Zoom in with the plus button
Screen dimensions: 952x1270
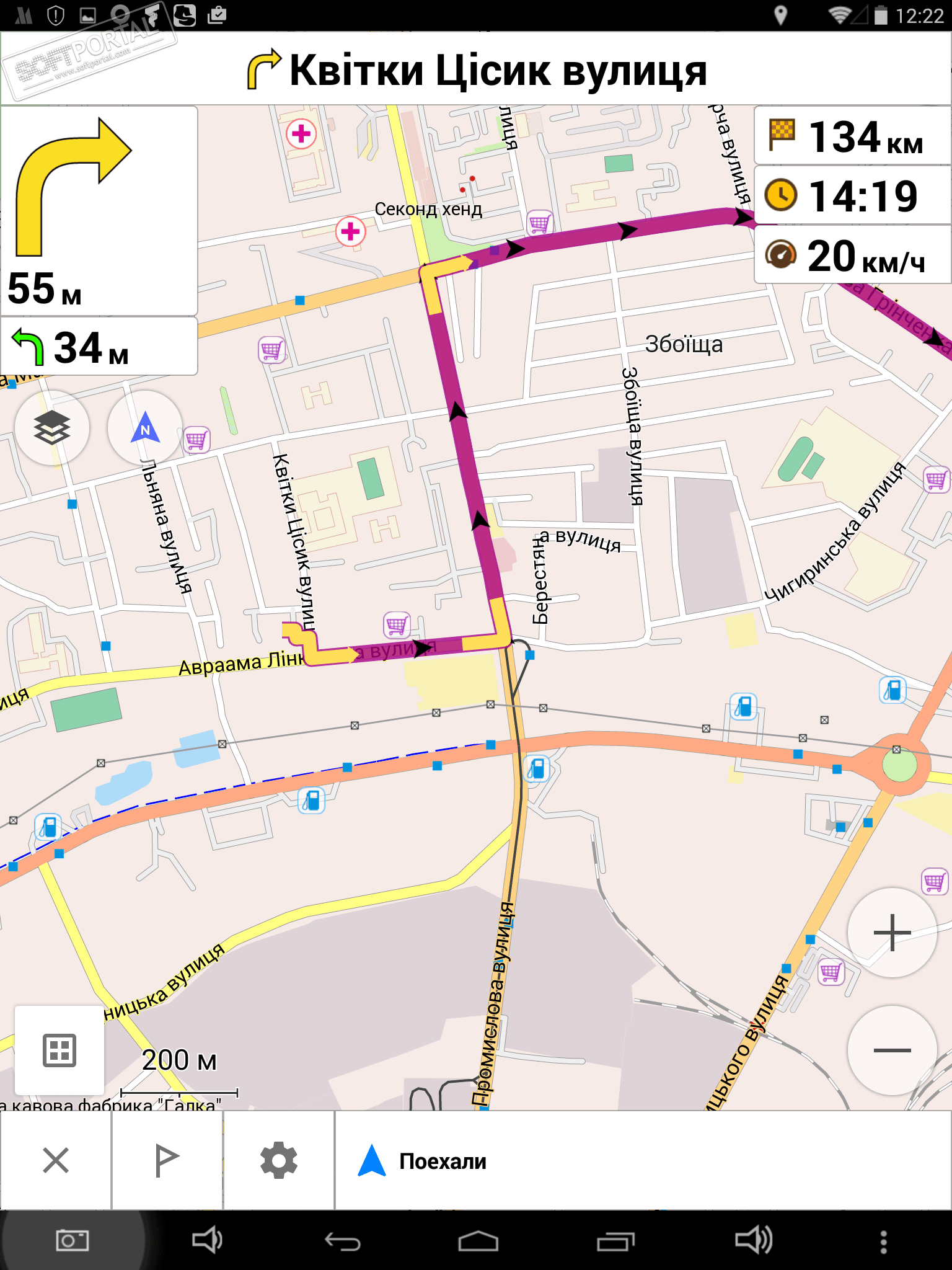(892, 932)
